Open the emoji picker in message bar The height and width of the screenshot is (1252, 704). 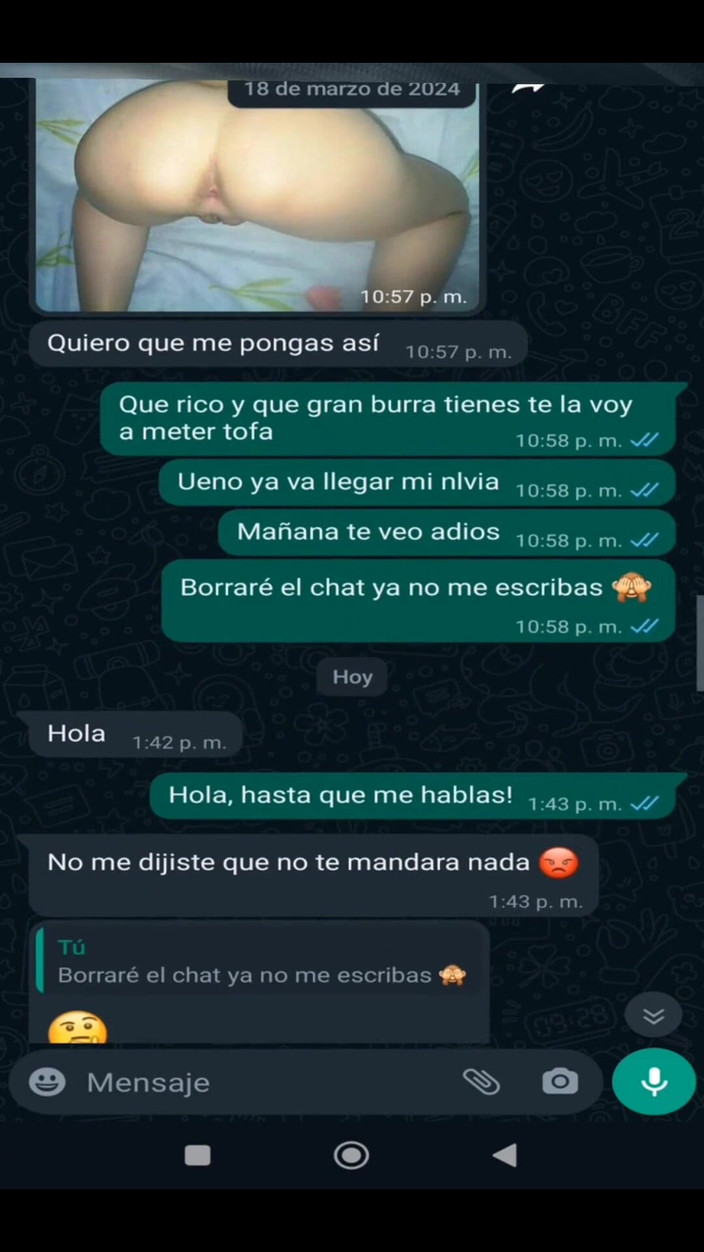47,1082
